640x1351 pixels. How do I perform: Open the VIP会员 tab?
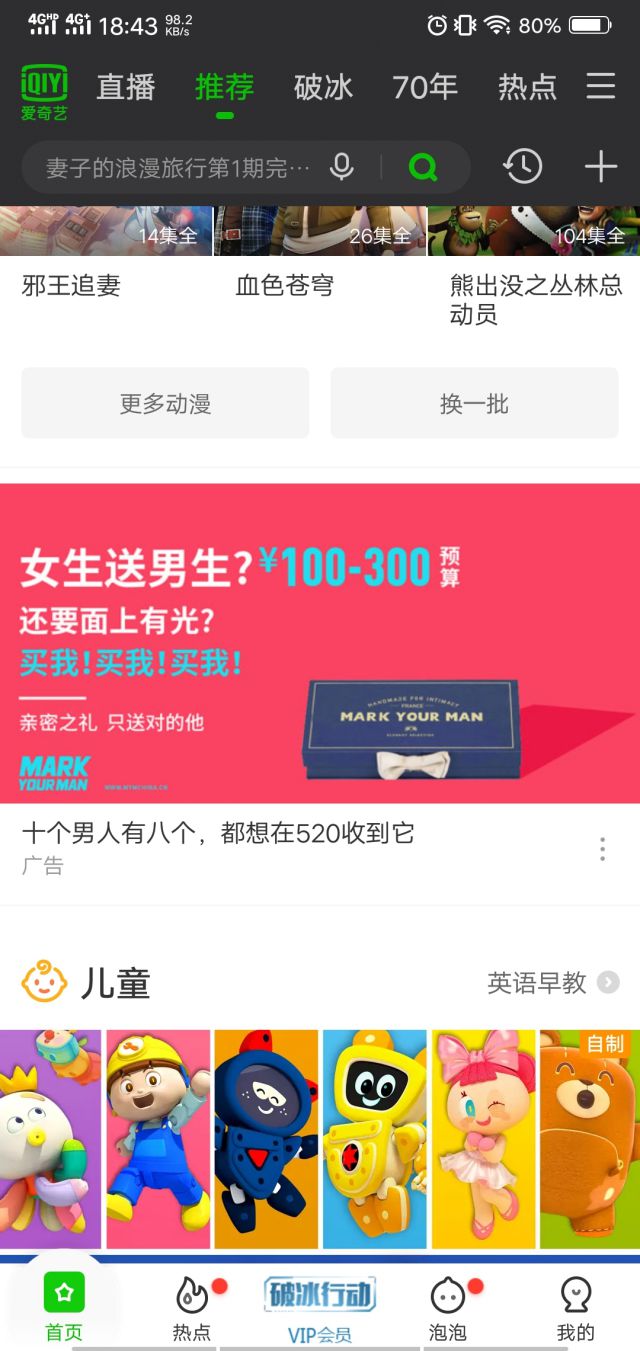click(x=320, y=1308)
